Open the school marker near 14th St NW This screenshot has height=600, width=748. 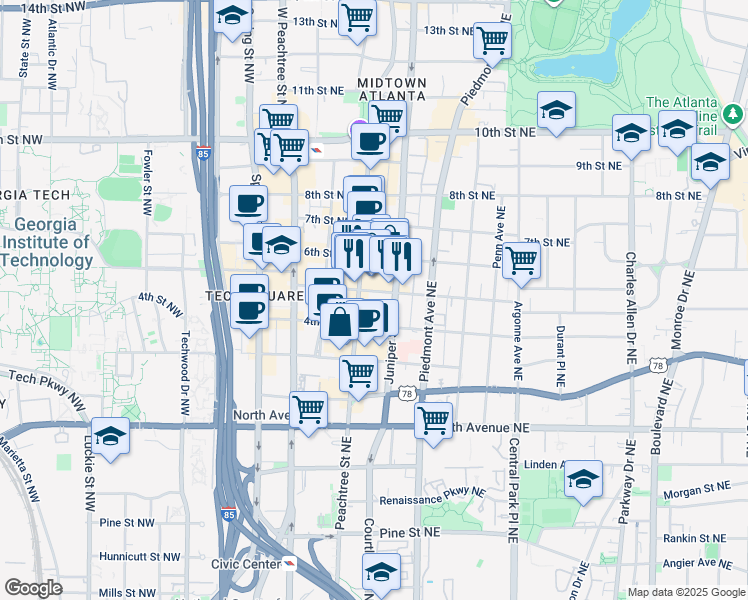(232, 17)
